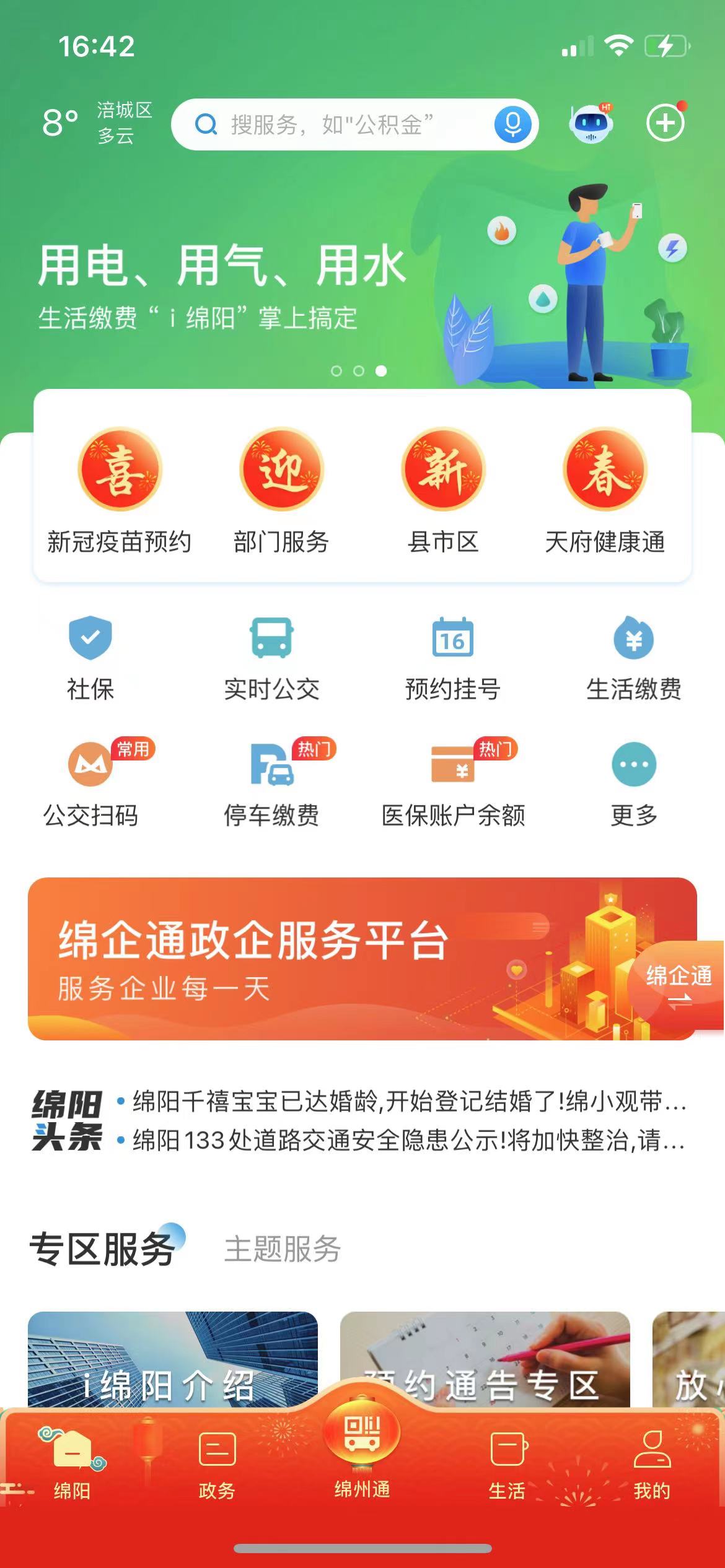The height and width of the screenshot is (1568, 725).
Task: Open the plus add menu
Action: [x=666, y=123]
